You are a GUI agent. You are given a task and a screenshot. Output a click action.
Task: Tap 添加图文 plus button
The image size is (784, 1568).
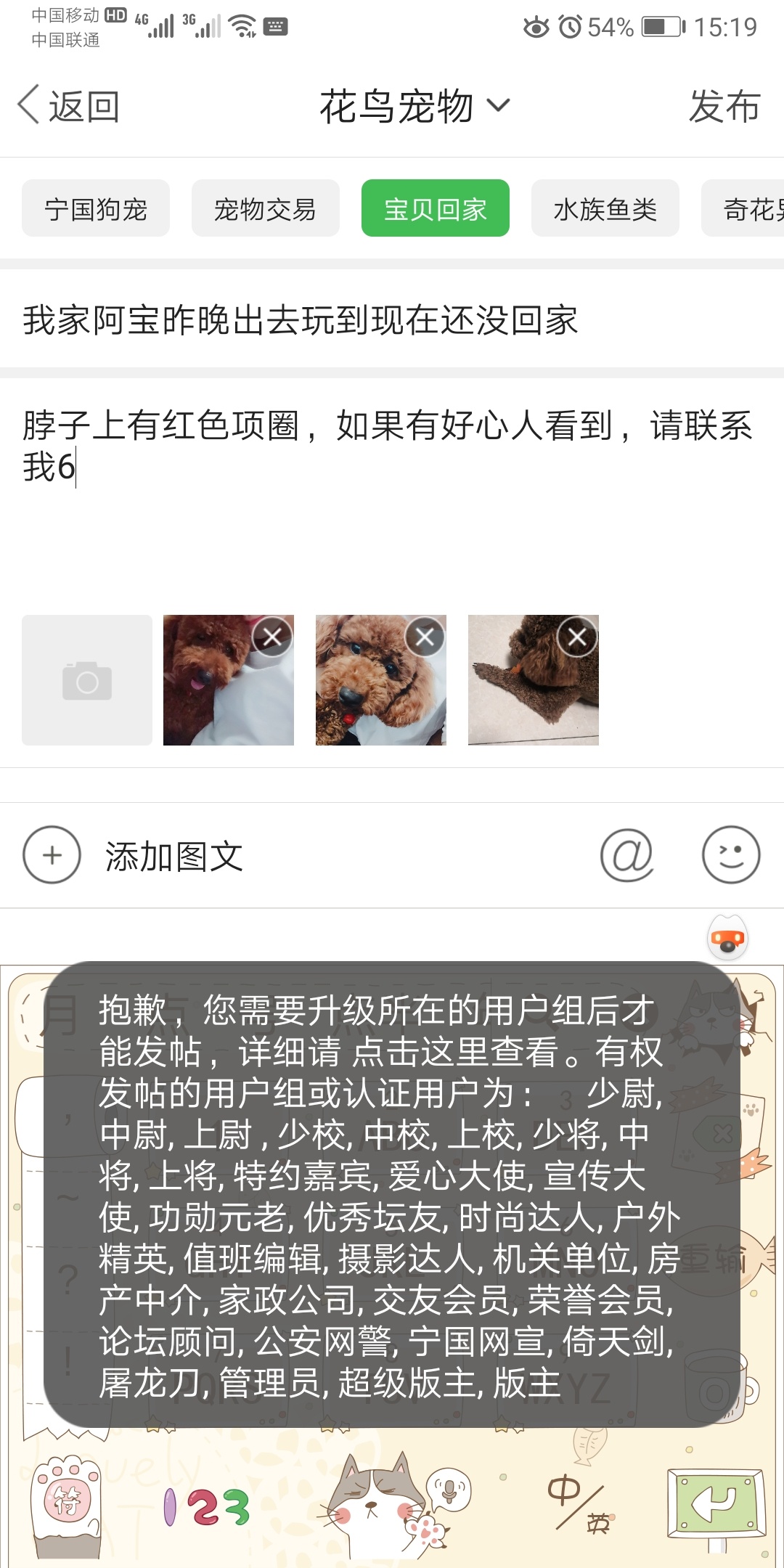52,855
